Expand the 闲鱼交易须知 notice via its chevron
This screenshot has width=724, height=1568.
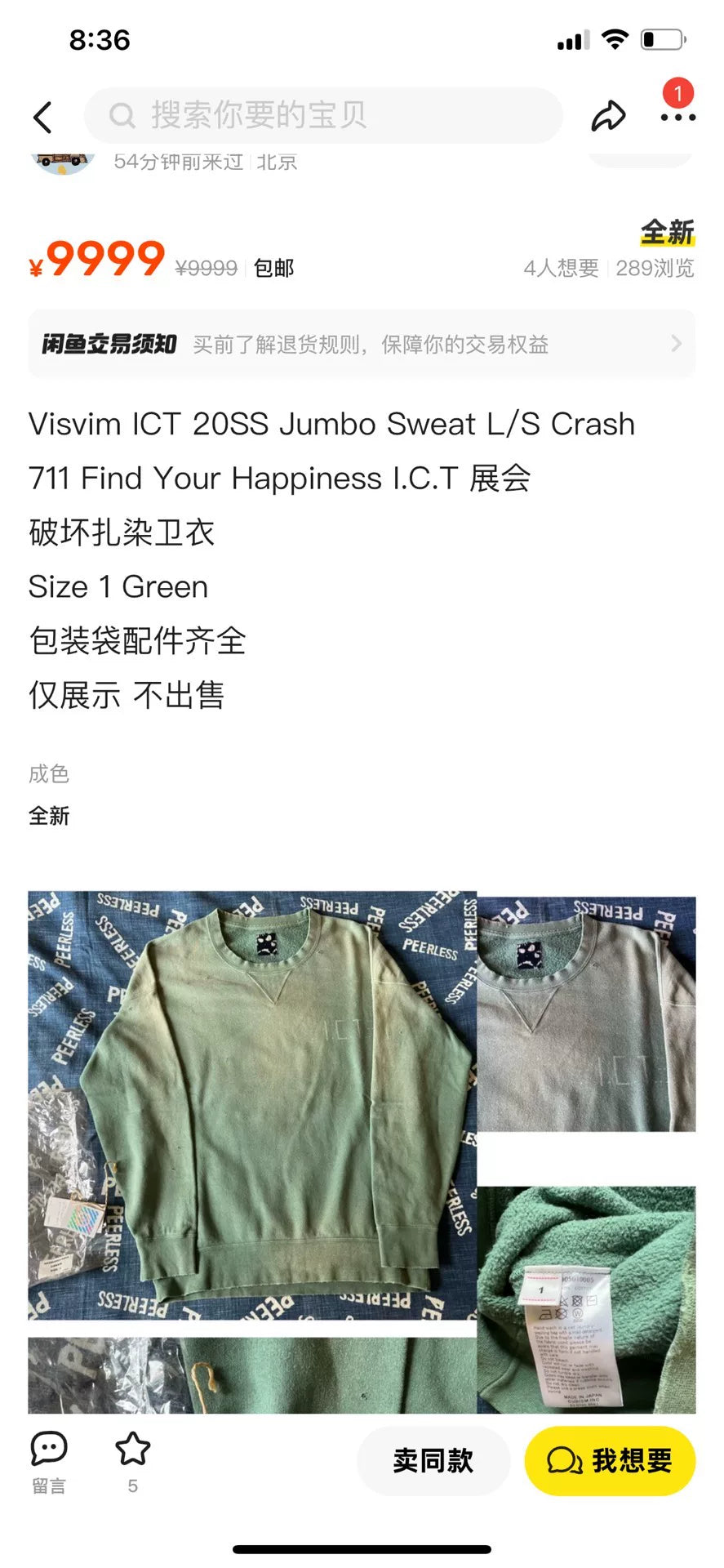673,344
